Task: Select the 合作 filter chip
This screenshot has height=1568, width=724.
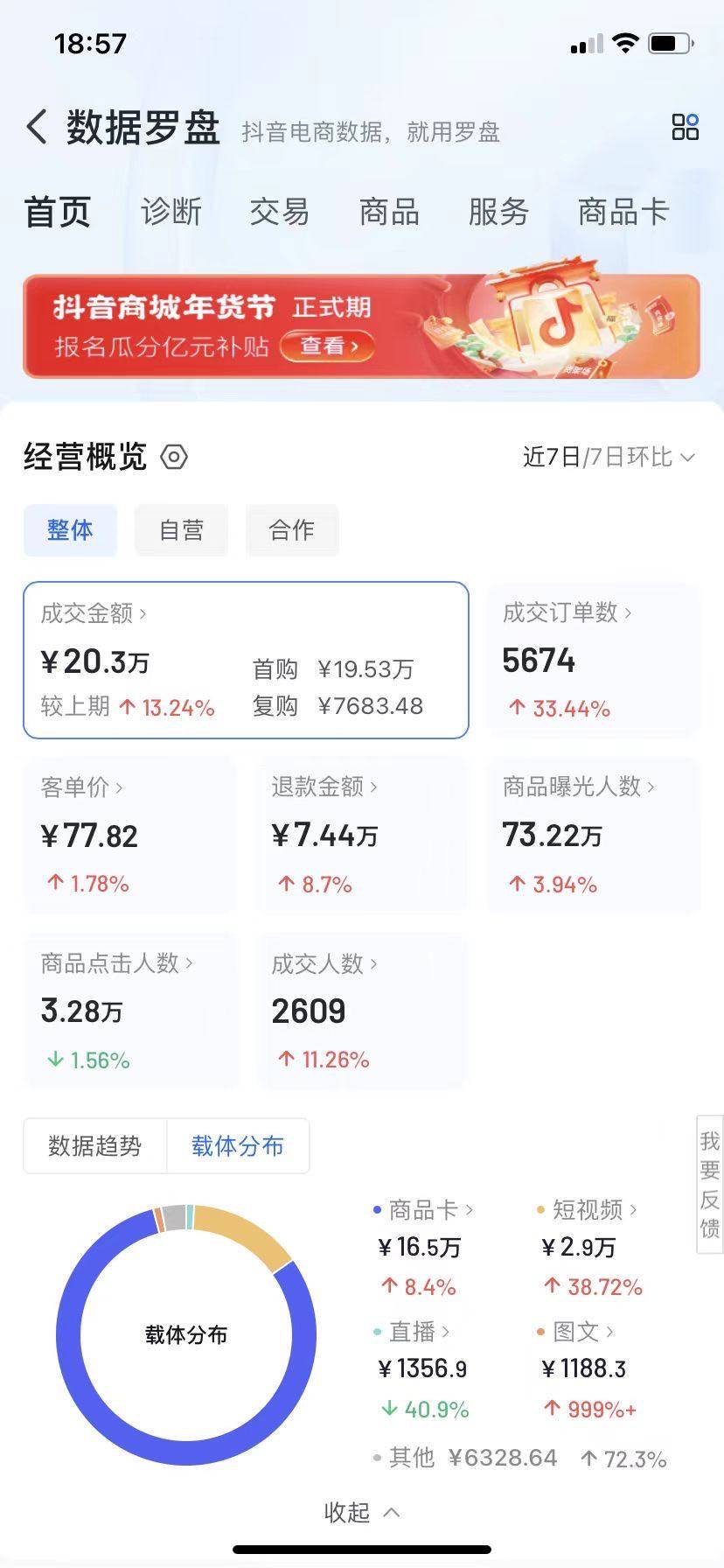Action: [x=291, y=530]
